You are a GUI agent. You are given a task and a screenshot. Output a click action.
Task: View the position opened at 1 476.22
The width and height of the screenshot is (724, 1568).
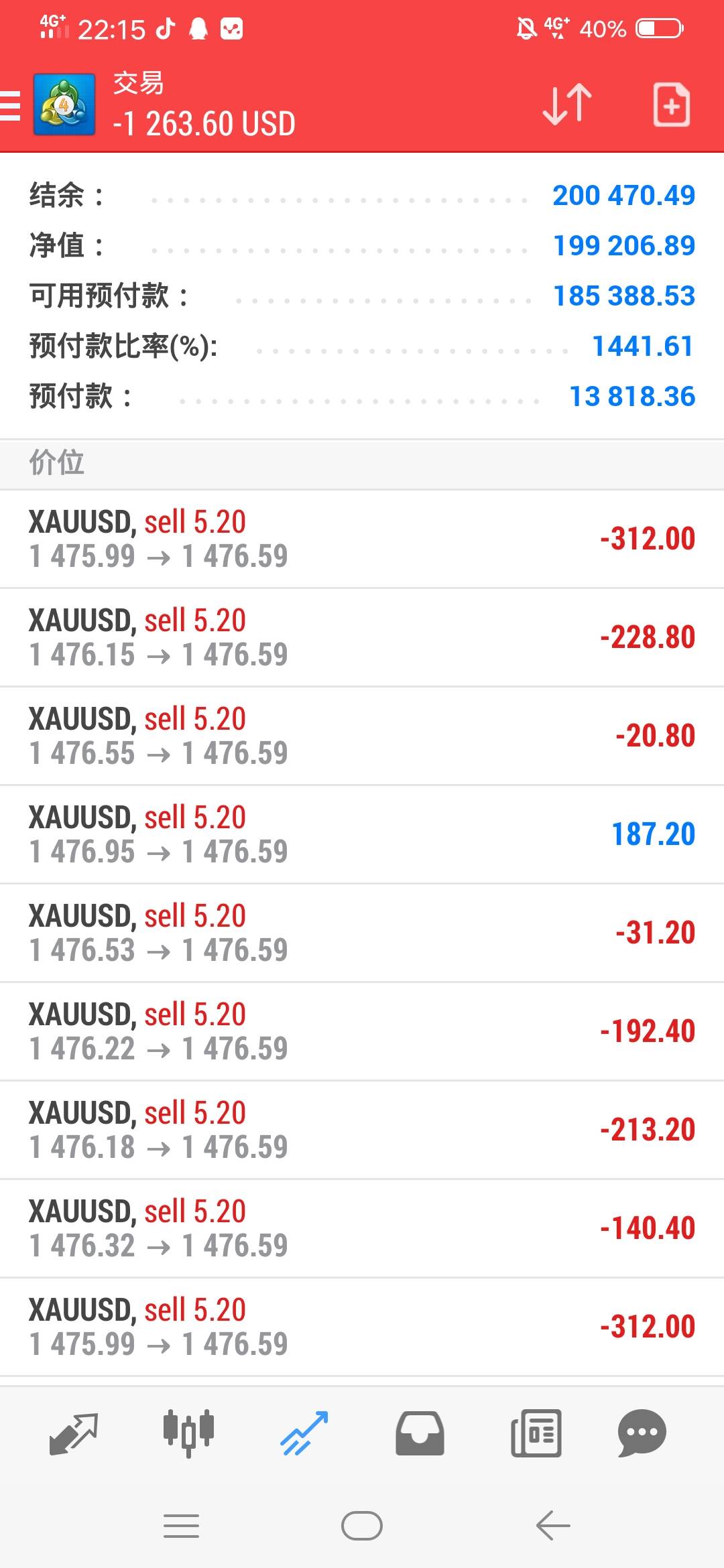pyautogui.click(x=362, y=1031)
